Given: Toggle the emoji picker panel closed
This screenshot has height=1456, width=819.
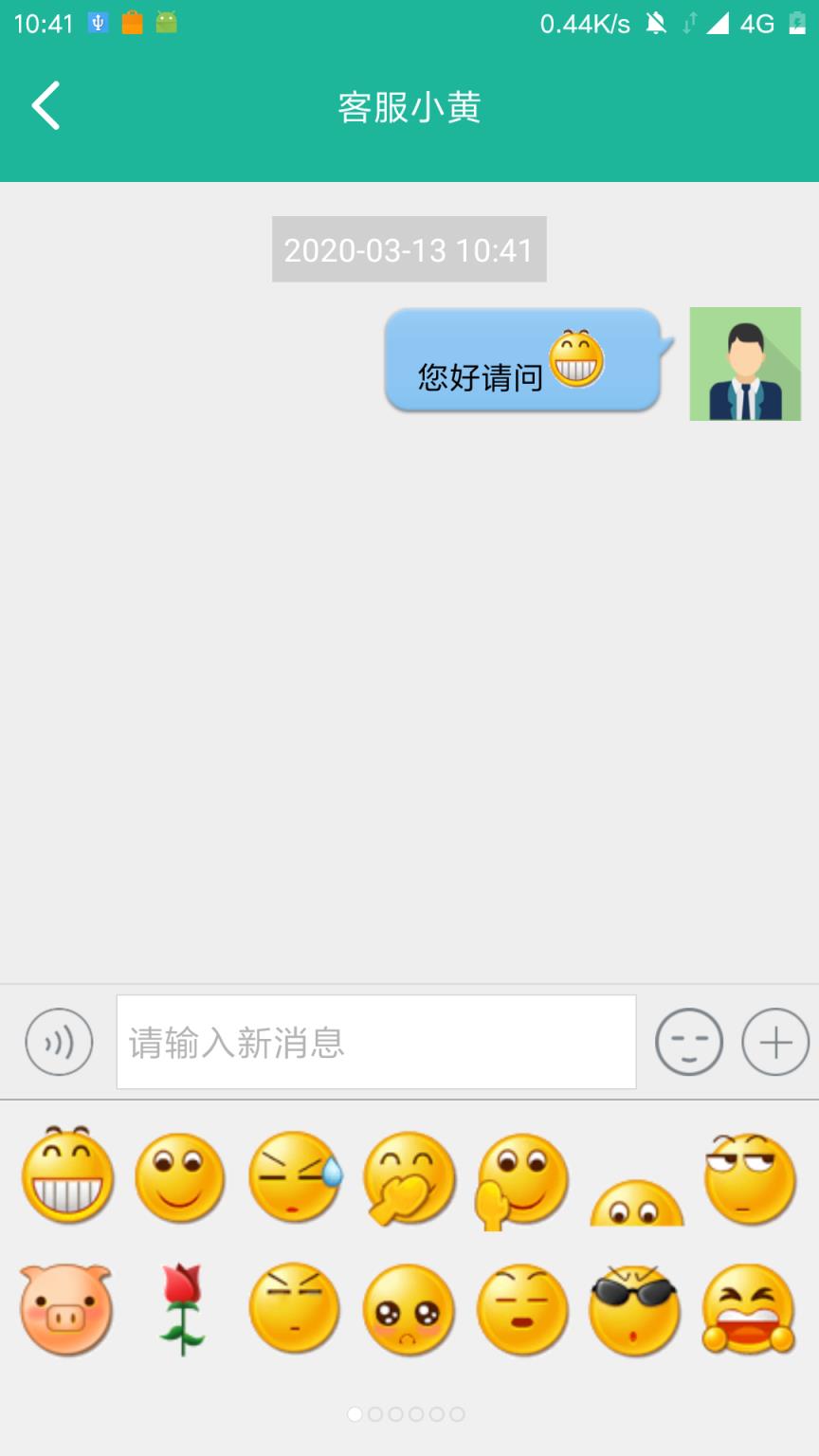Looking at the screenshot, I should point(689,1042).
